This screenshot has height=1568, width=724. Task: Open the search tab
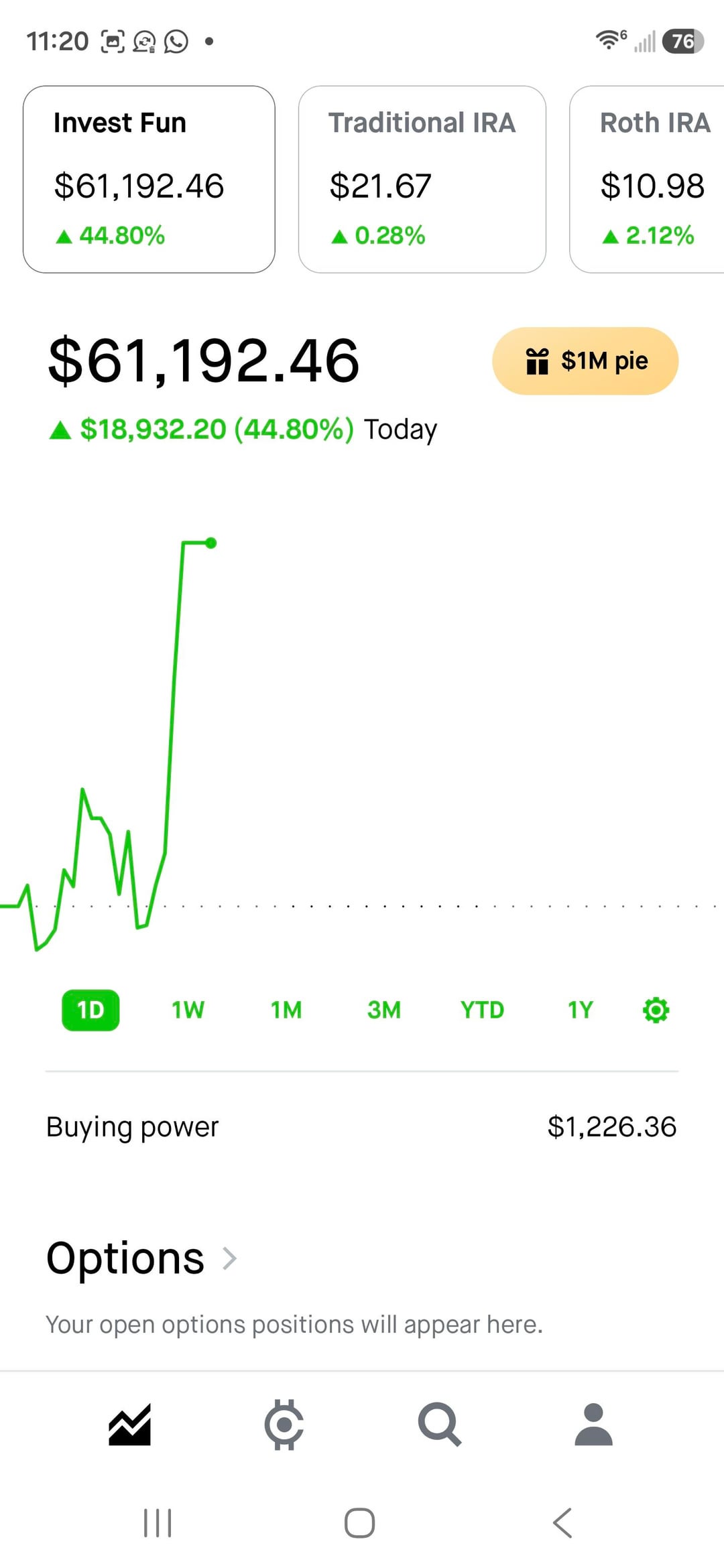tap(439, 1424)
